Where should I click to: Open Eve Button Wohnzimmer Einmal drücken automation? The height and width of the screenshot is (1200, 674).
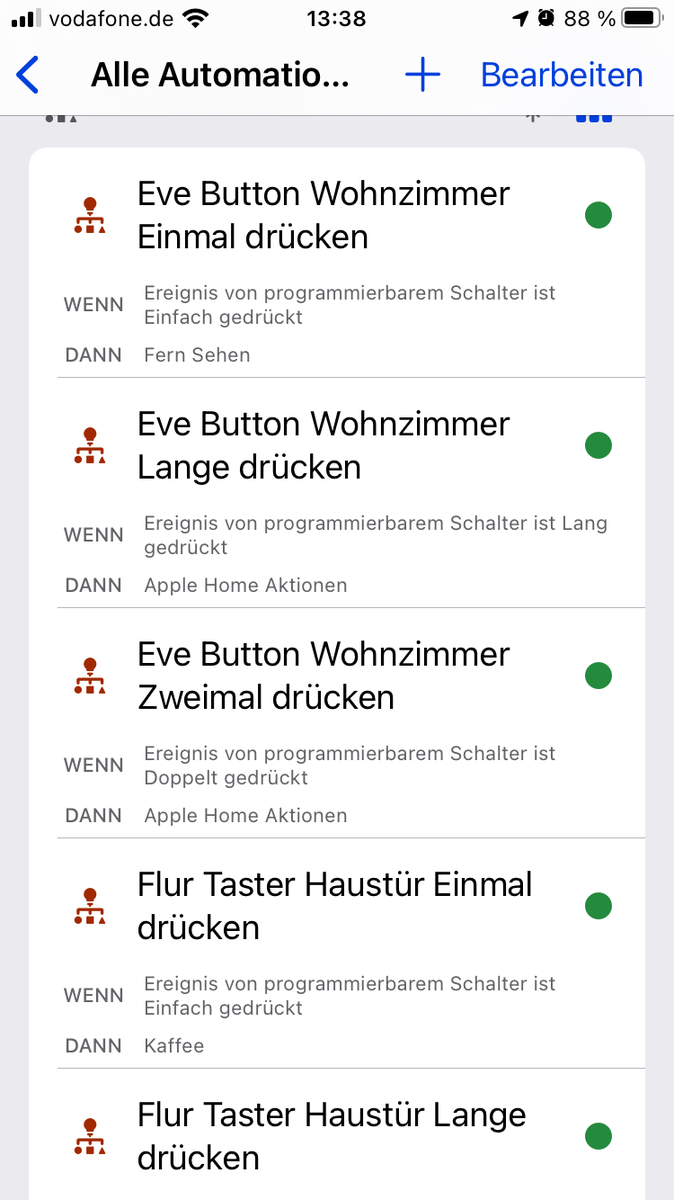coord(323,215)
